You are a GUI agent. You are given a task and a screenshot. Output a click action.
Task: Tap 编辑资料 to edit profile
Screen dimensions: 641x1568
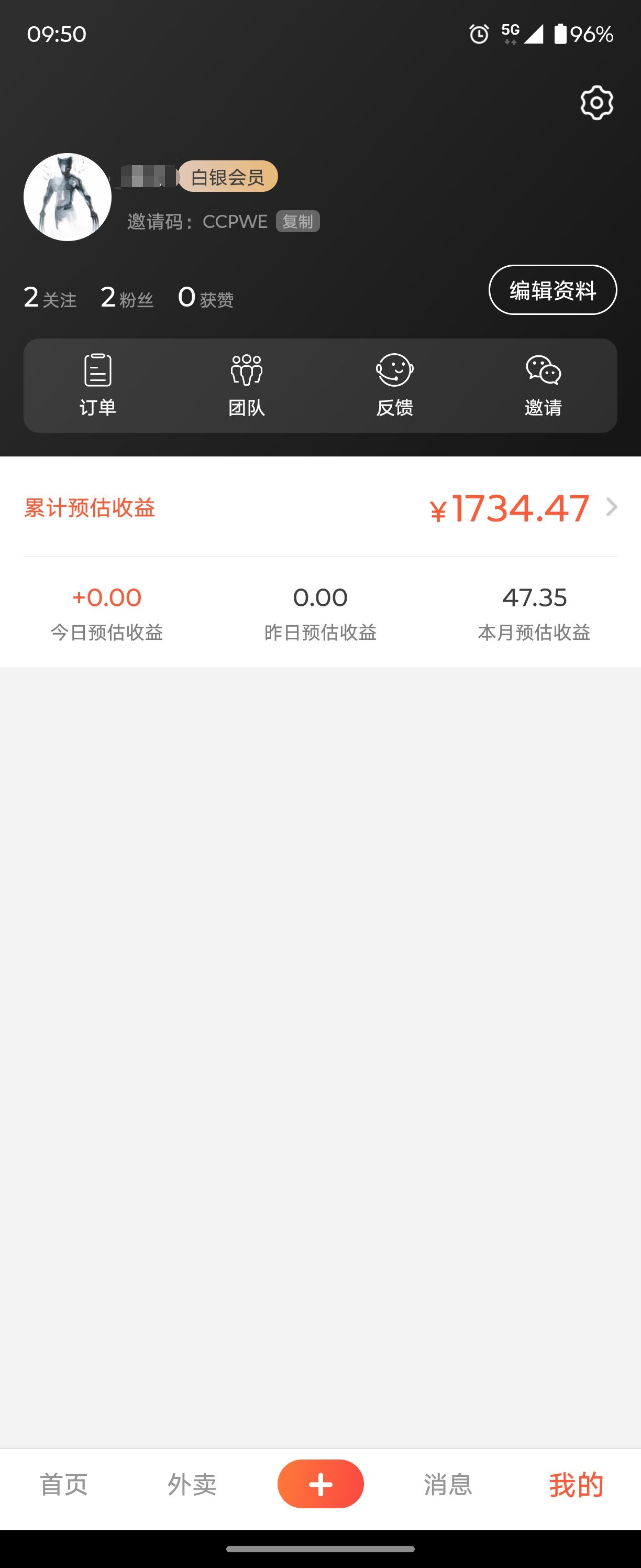click(x=552, y=290)
